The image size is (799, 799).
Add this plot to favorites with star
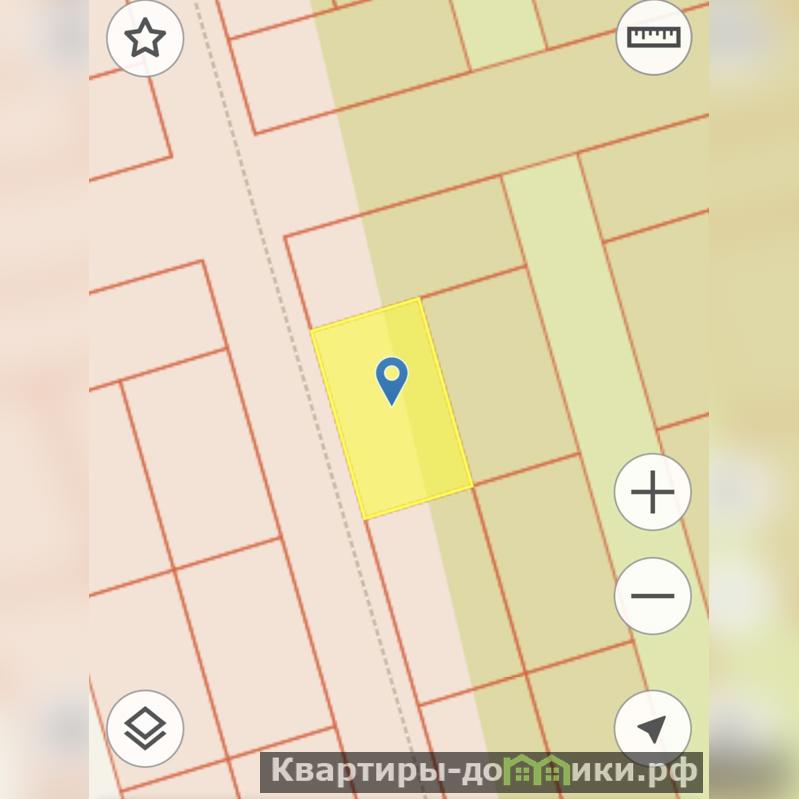pyautogui.click(x=145, y=39)
